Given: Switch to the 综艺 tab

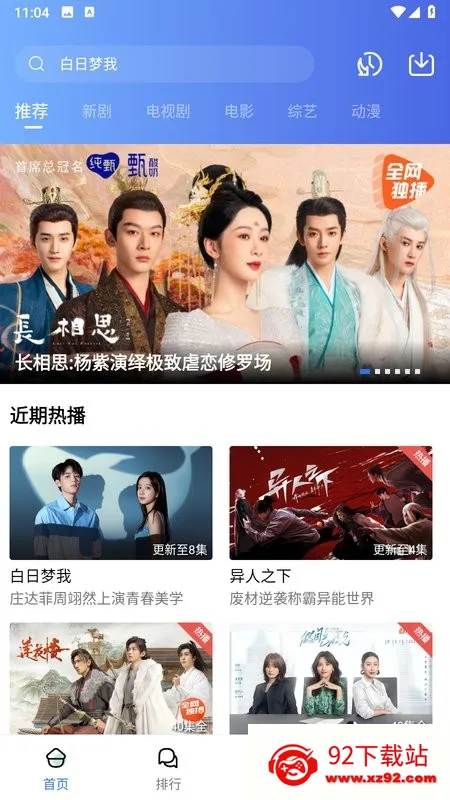Looking at the screenshot, I should tap(302, 111).
